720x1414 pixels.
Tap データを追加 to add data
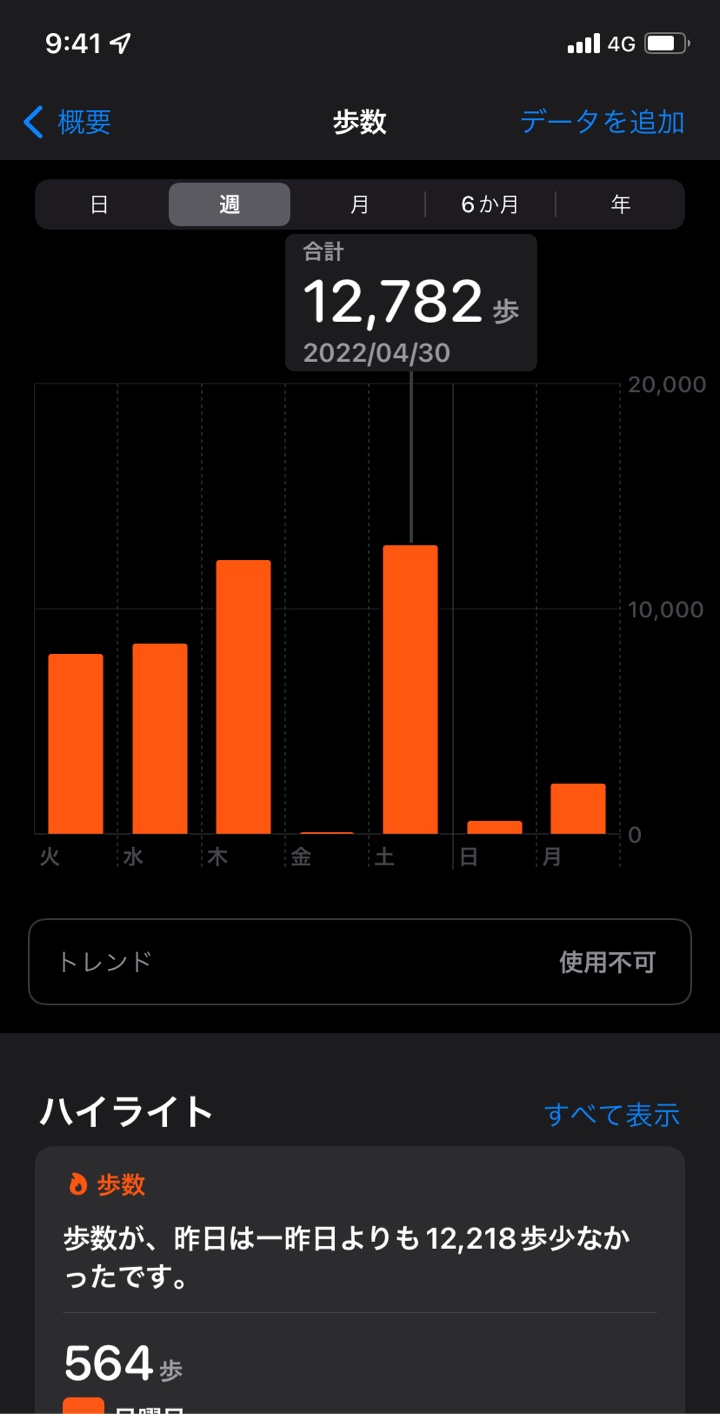(601, 121)
